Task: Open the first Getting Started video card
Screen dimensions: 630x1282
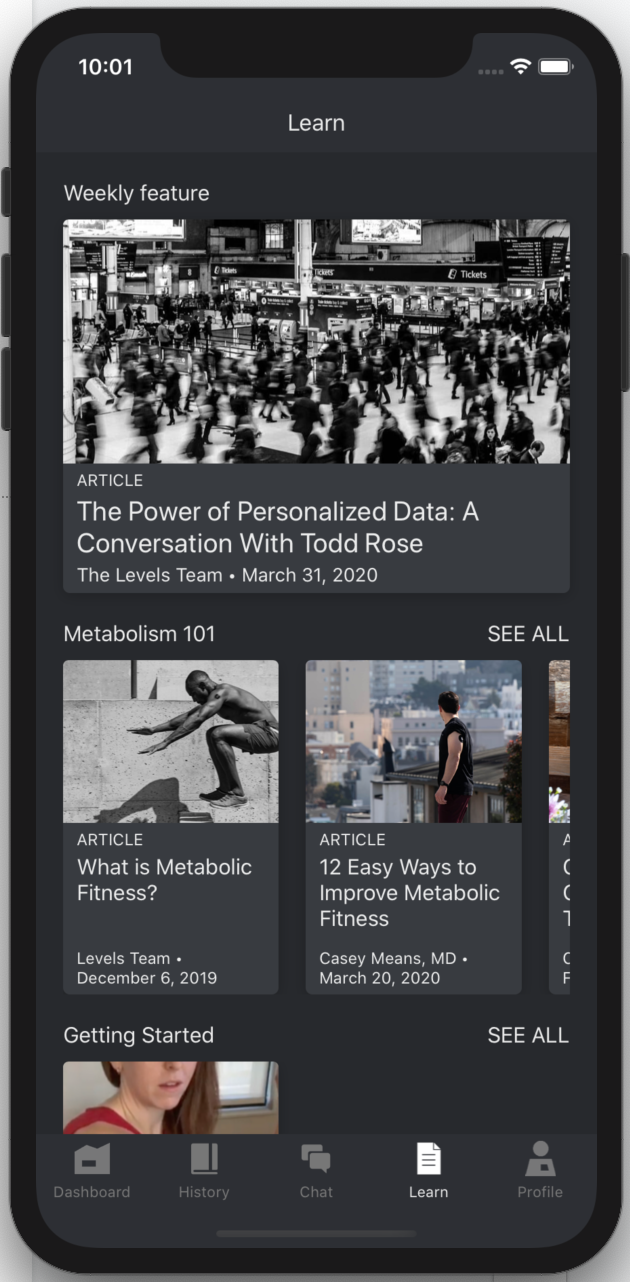Action: pos(171,1097)
